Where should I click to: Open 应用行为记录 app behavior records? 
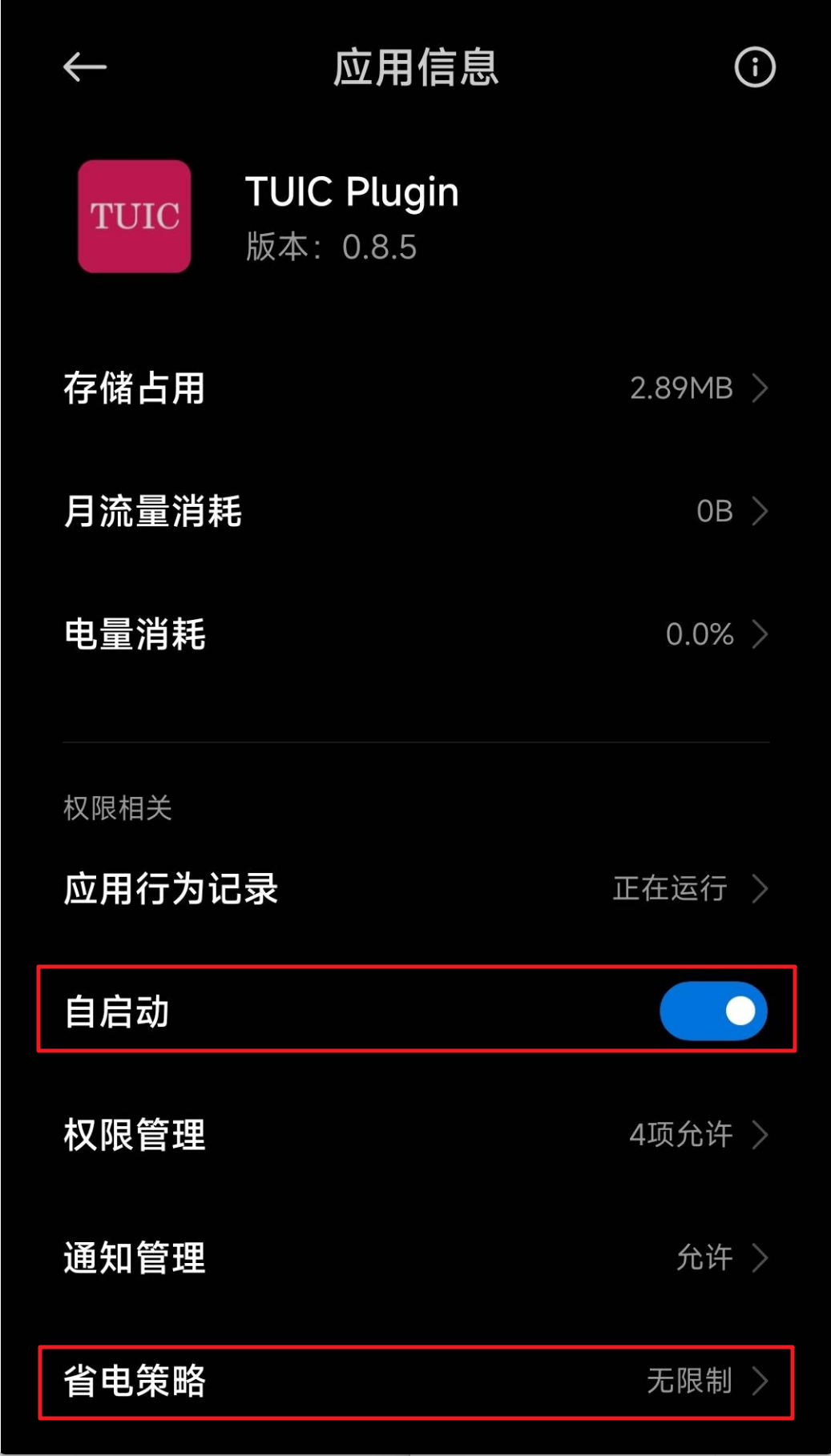click(x=415, y=889)
